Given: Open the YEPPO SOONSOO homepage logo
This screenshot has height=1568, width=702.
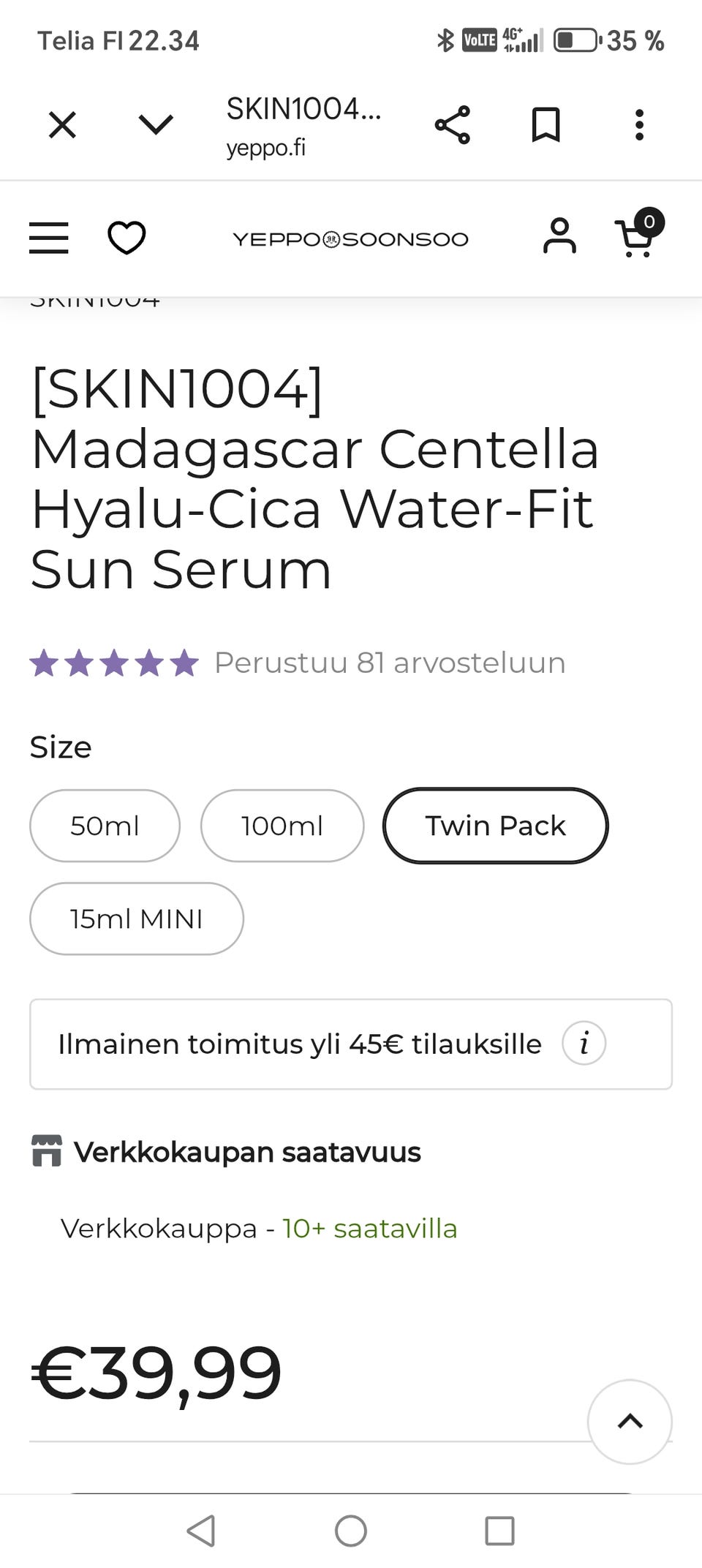Looking at the screenshot, I should (x=351, y=238).
